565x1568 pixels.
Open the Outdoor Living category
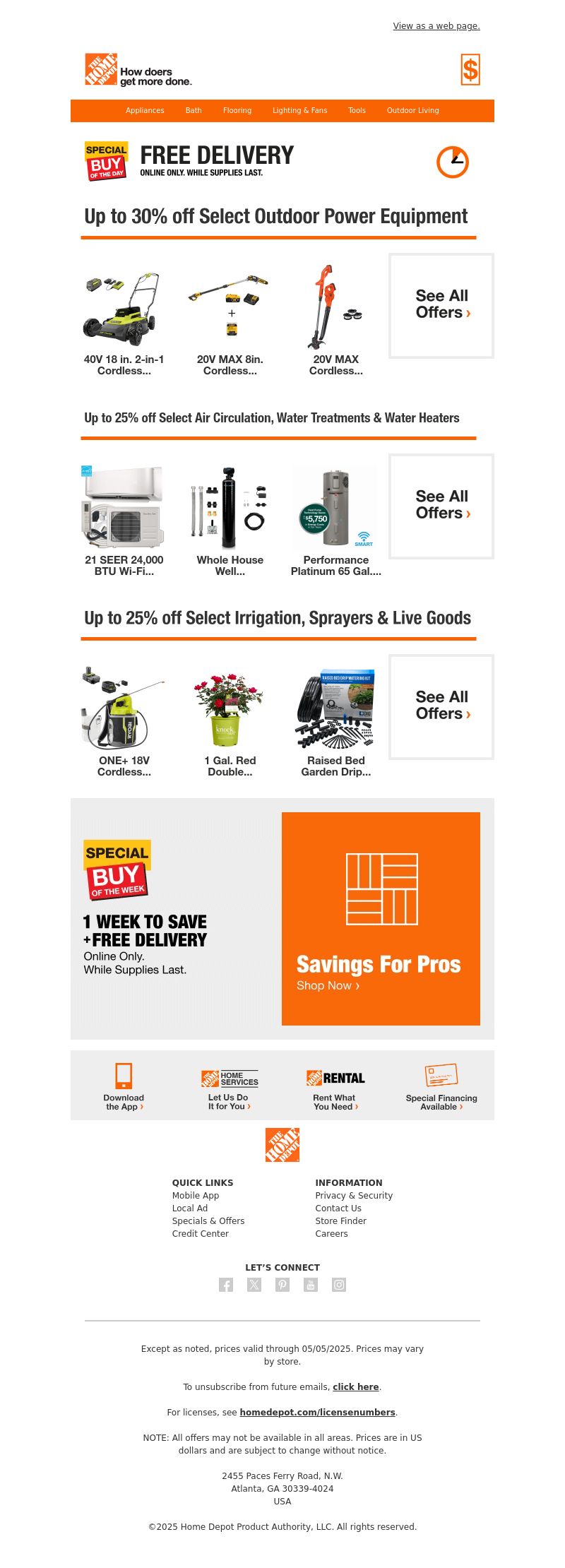(412, 110)
